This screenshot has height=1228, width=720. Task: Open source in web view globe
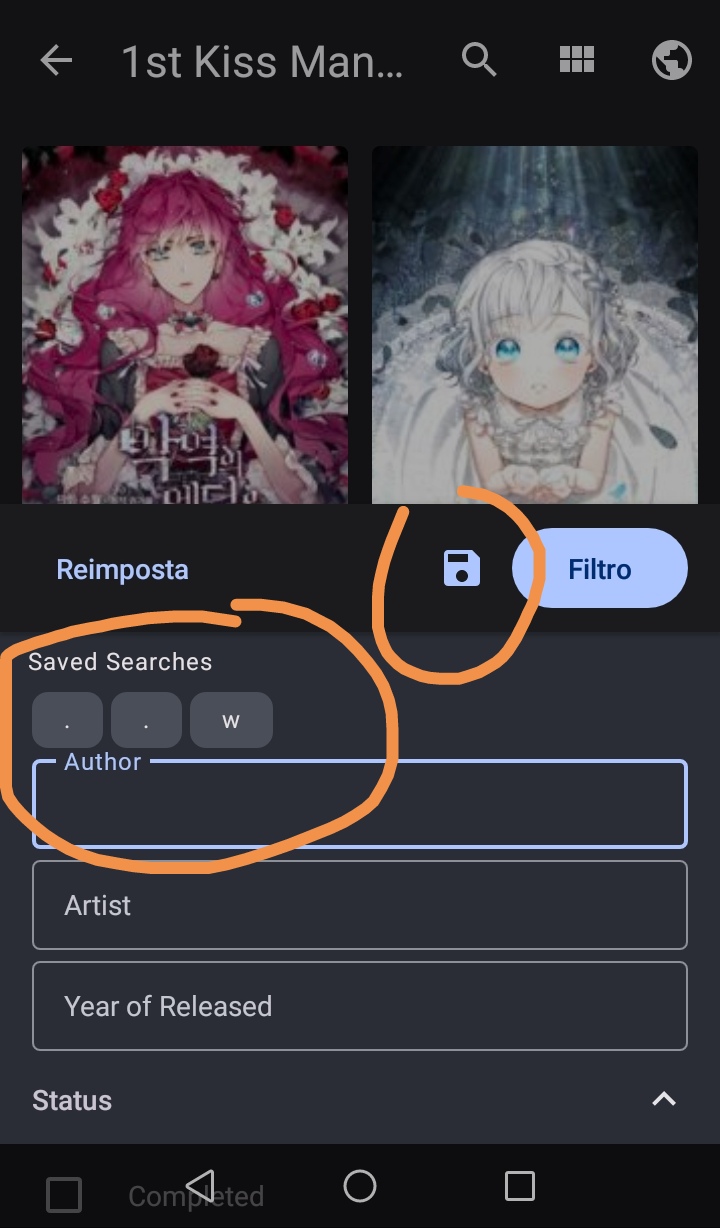[671, 61]
